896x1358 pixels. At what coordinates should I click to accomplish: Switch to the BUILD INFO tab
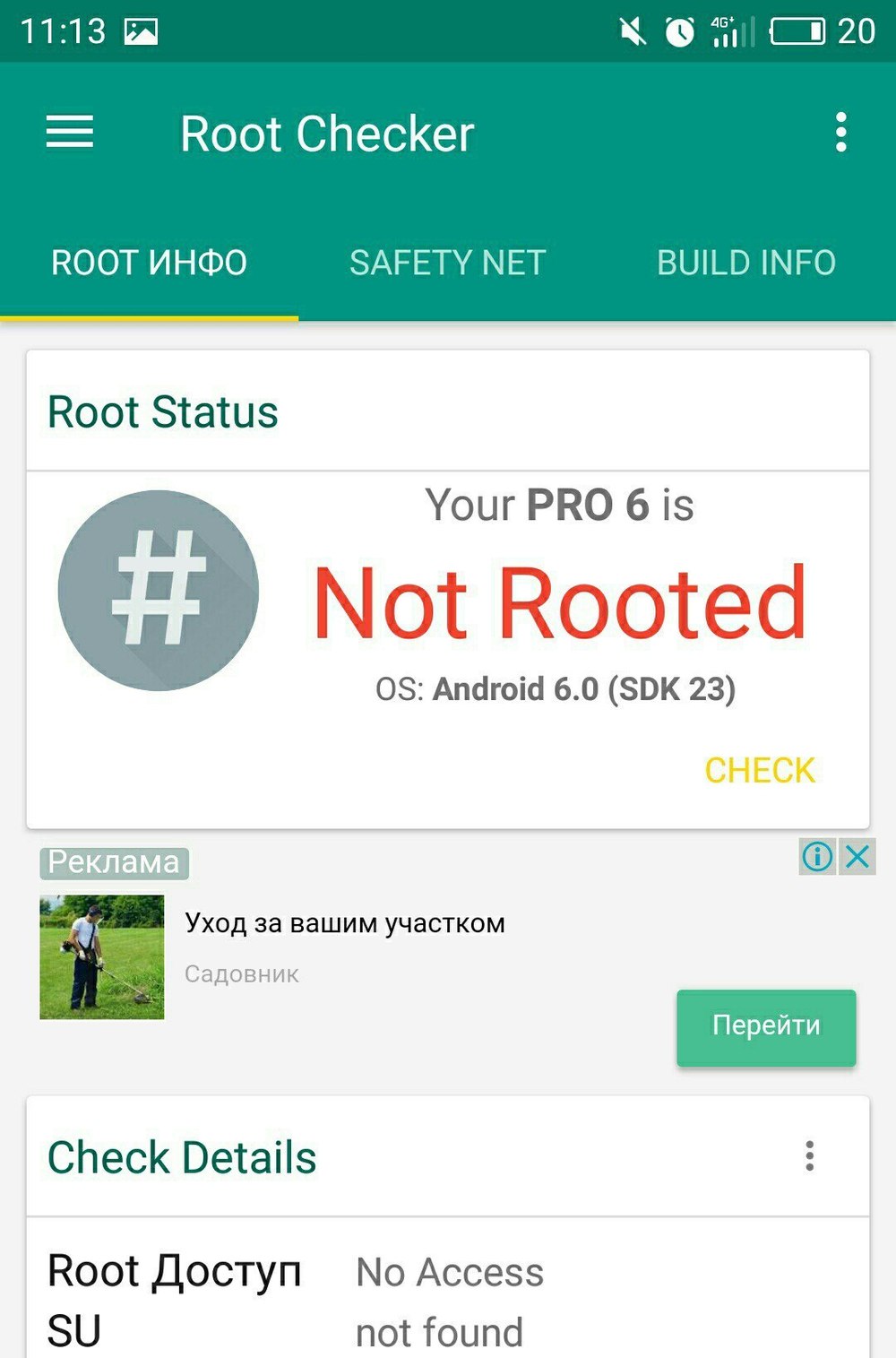point(745,263)
